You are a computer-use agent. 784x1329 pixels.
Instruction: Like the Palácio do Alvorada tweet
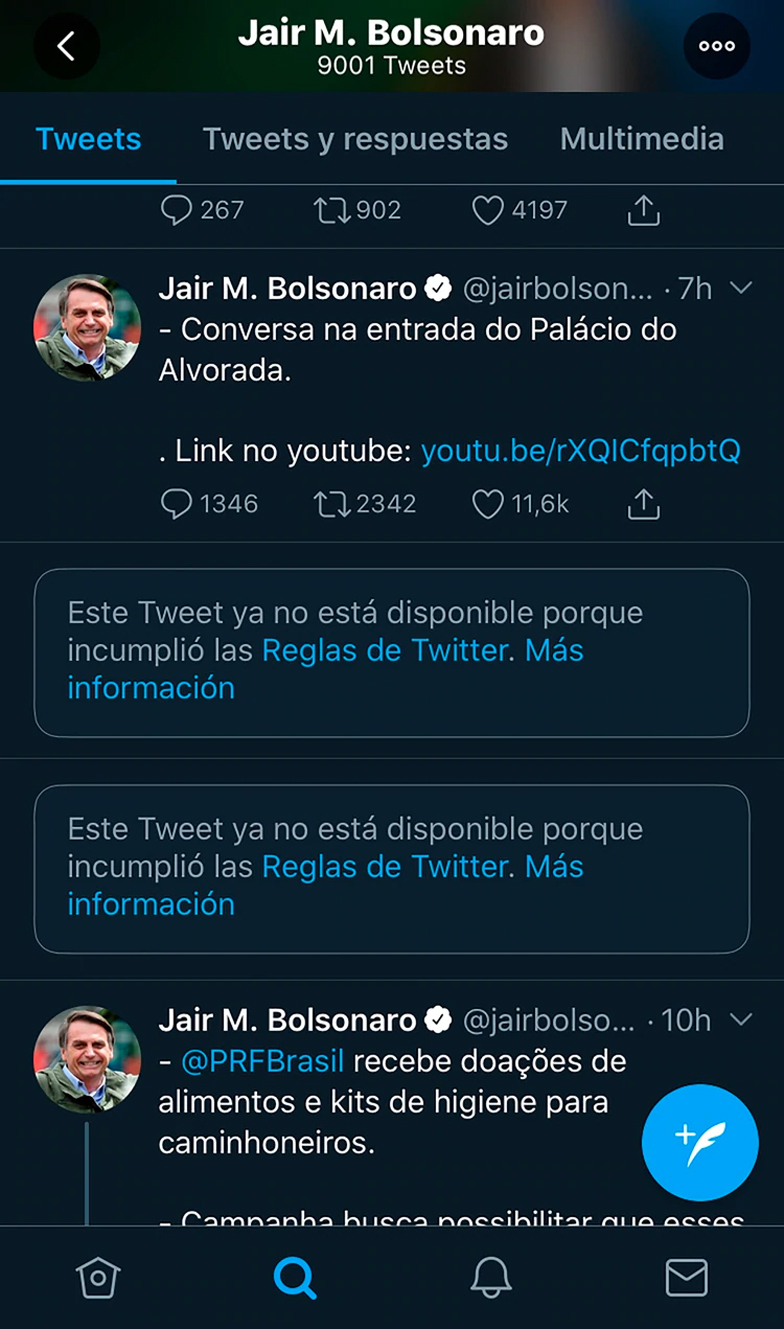coord(487,504)
